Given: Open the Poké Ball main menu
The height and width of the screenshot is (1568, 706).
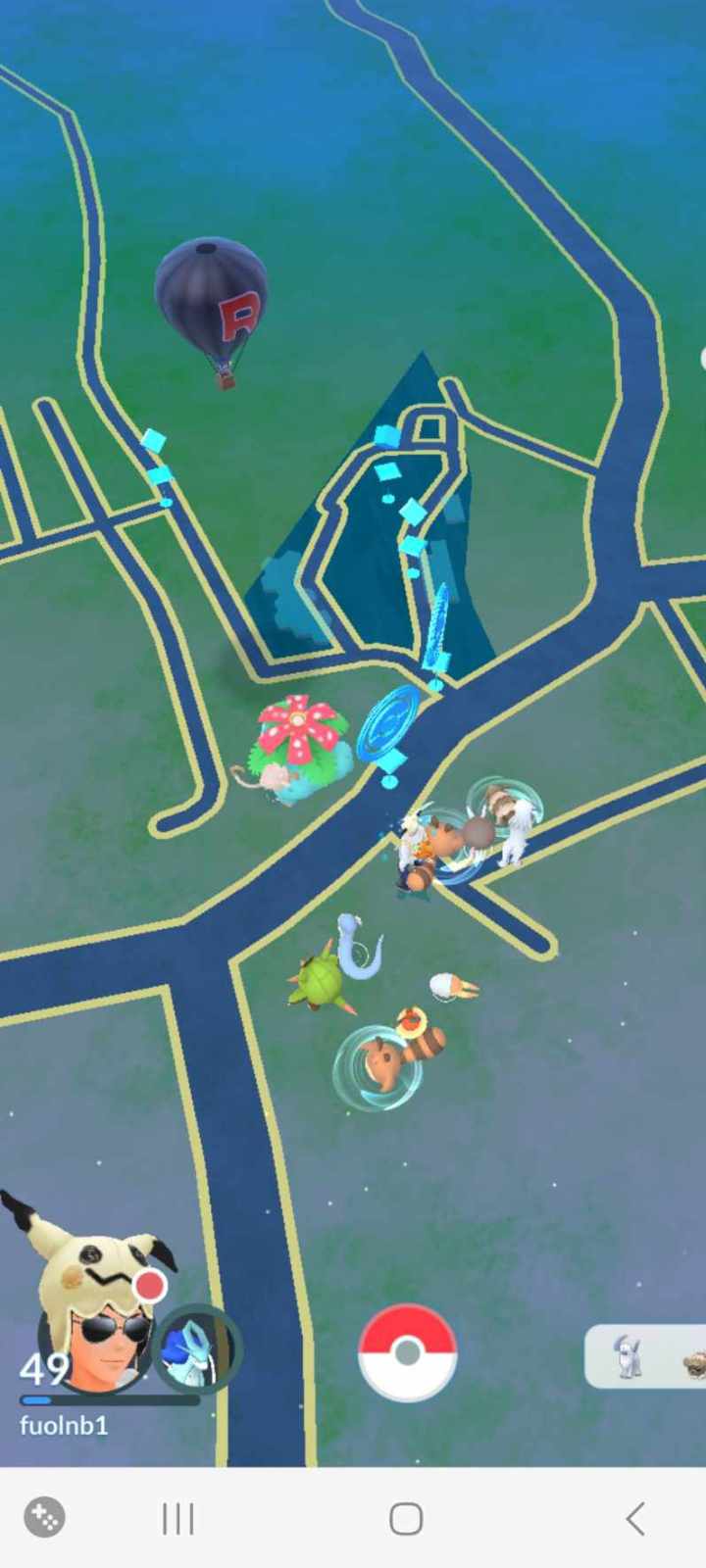Looking at the screenshot, I should [x=407, y=1352].
